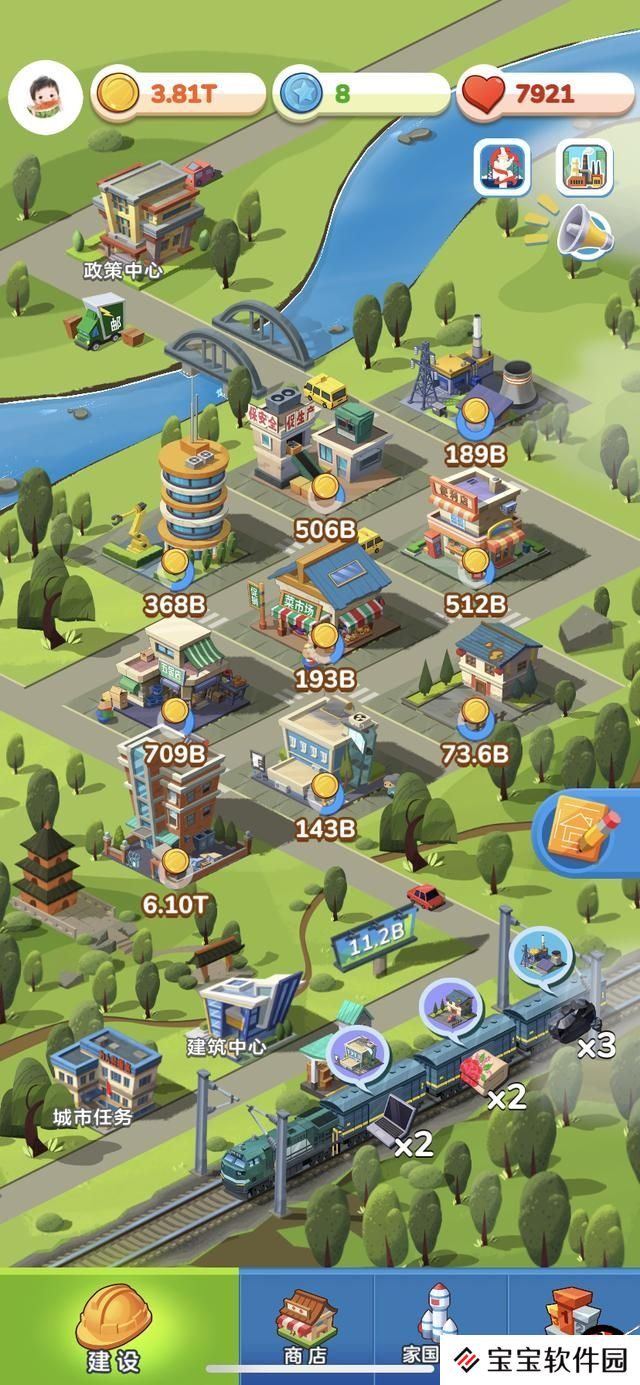The width and height of the screenshot is (640, 1385).
Task: Collect the 709B coins
Action: (x=175, y=711)
